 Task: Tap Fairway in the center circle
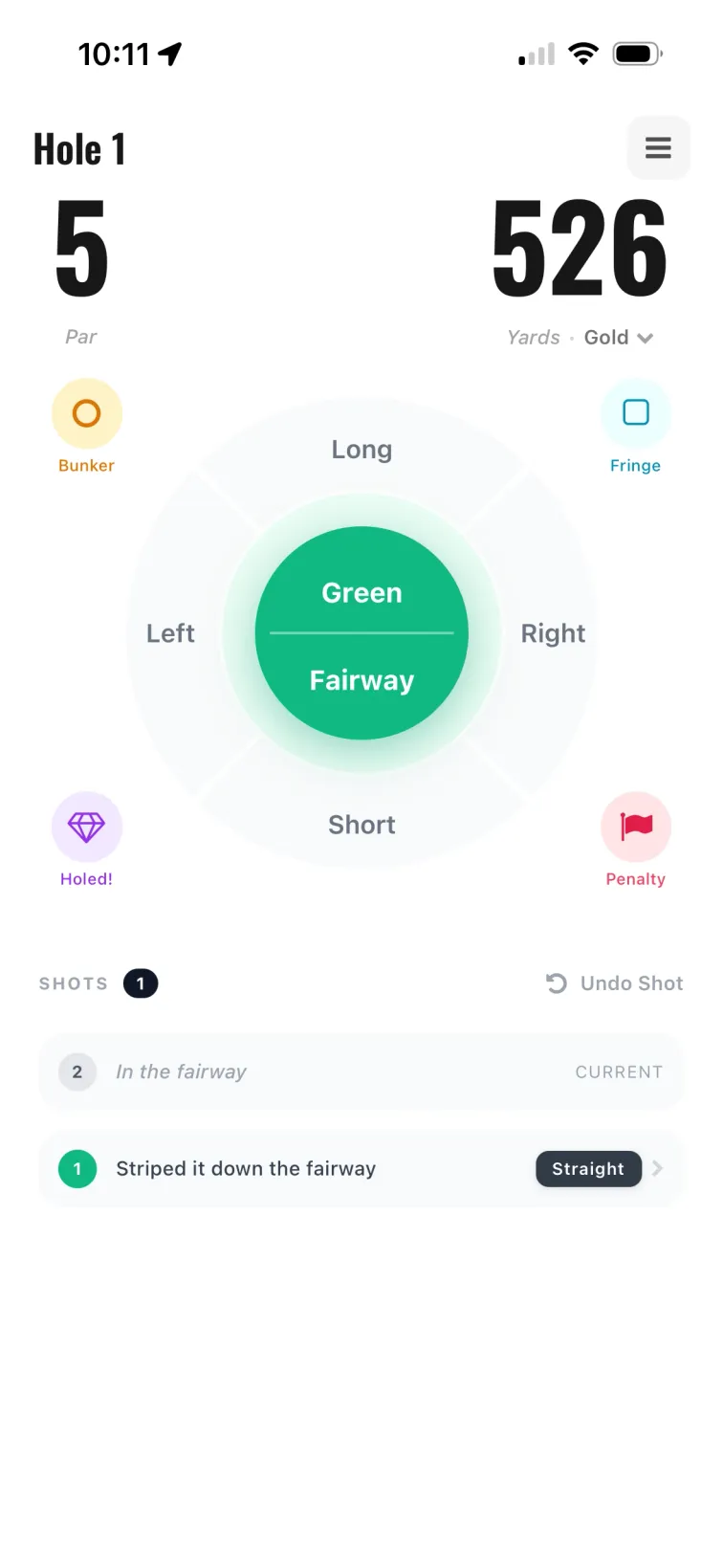point(361,680)
